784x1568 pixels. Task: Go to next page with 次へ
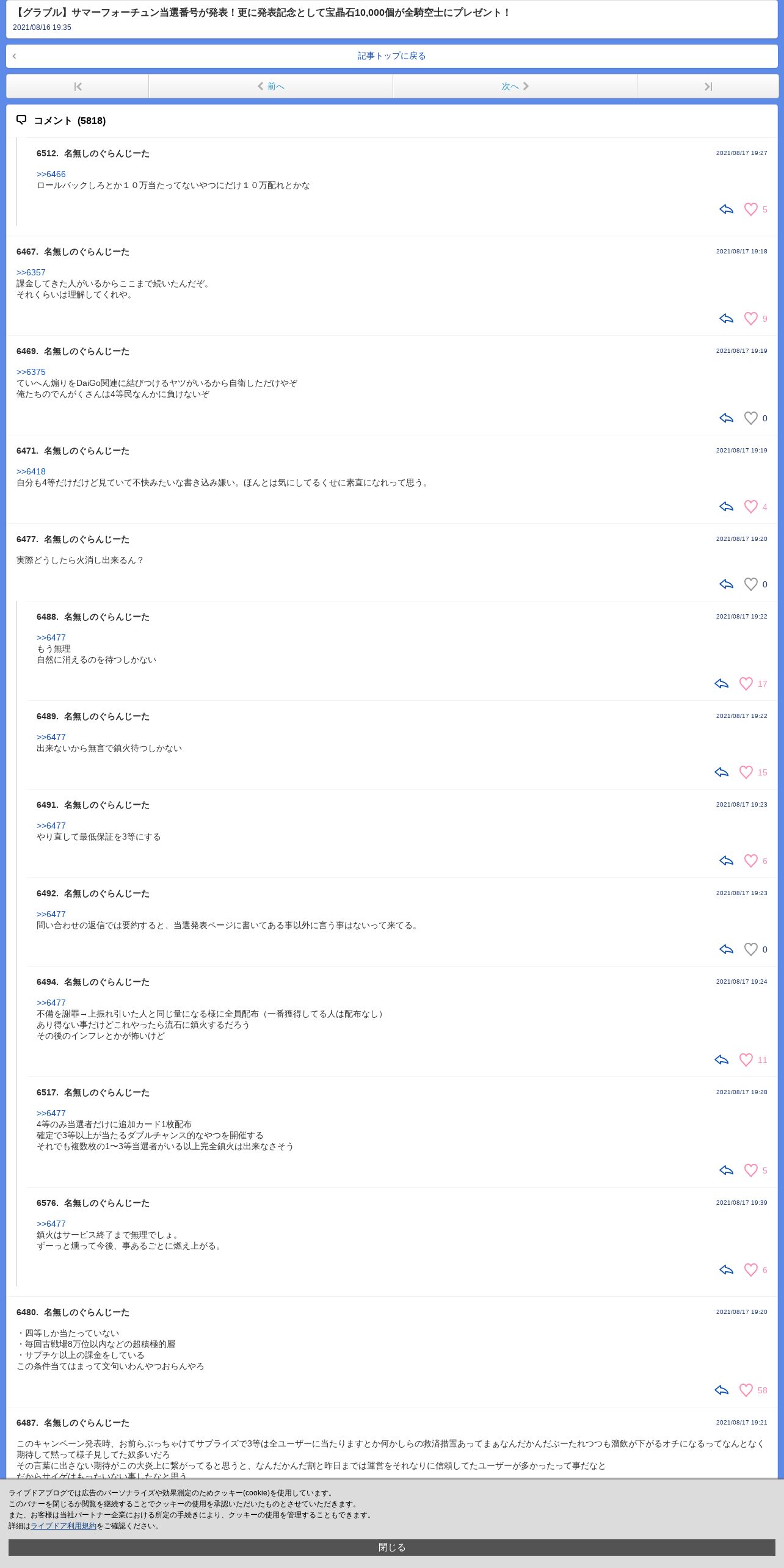[515, 86]
